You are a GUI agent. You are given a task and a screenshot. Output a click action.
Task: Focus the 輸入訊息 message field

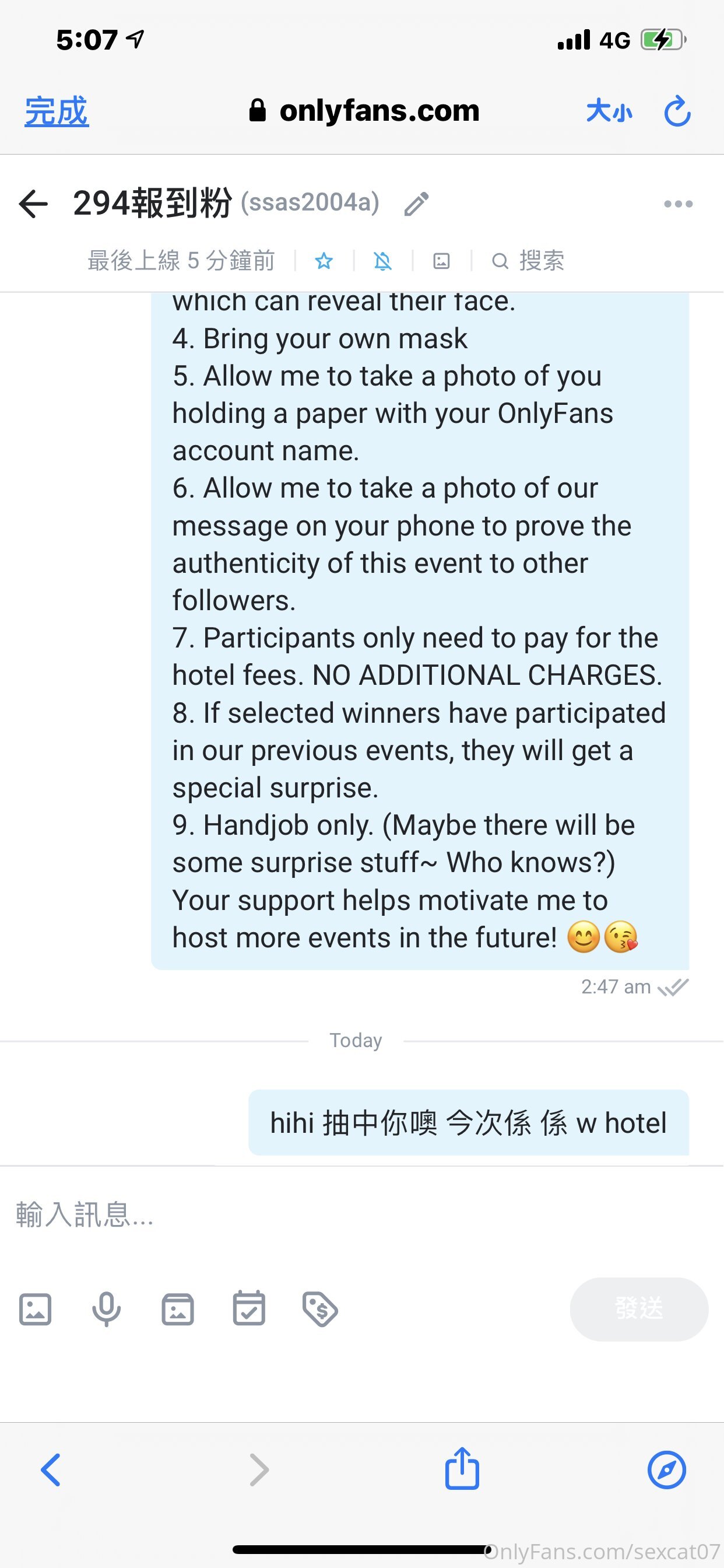(362, 1214)
